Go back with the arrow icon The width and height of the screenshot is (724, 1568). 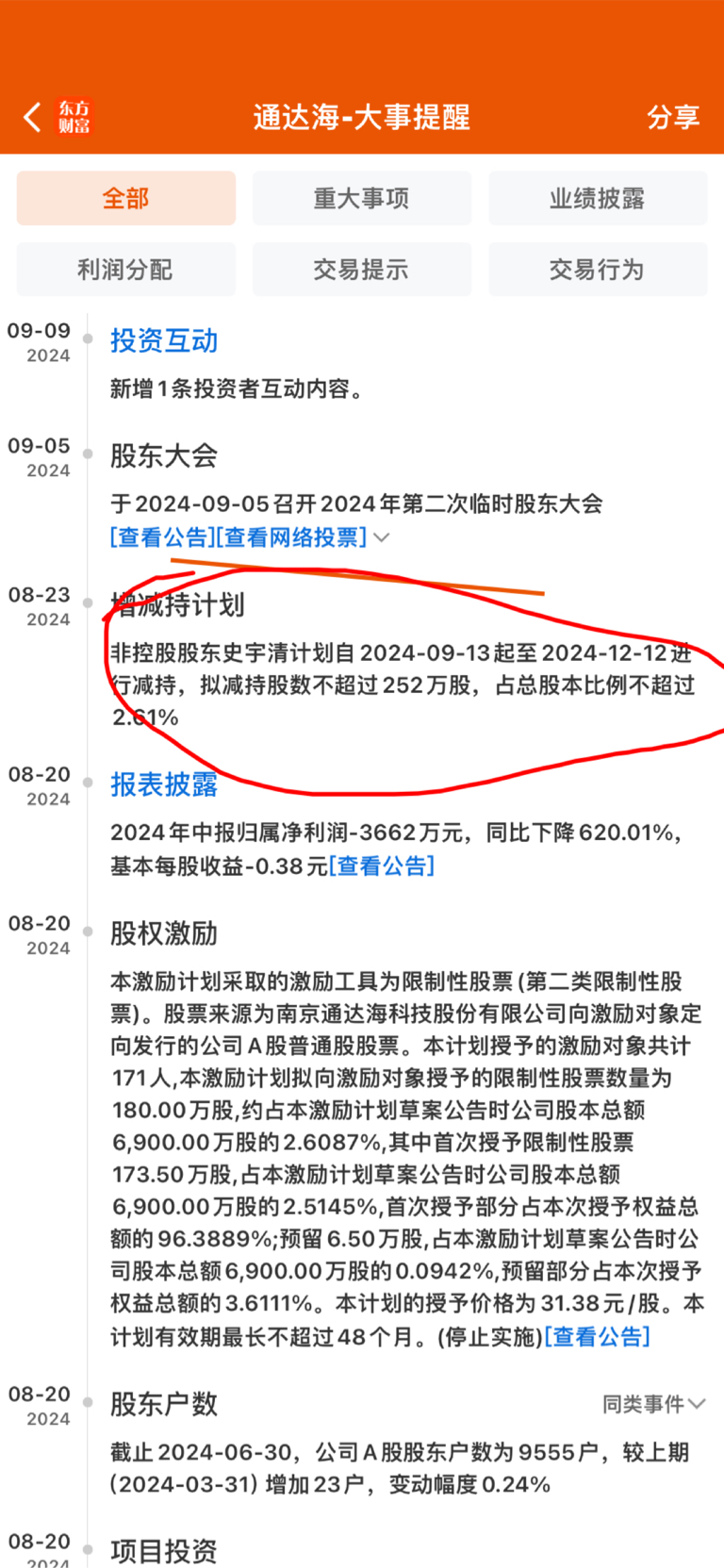(32, 117)
